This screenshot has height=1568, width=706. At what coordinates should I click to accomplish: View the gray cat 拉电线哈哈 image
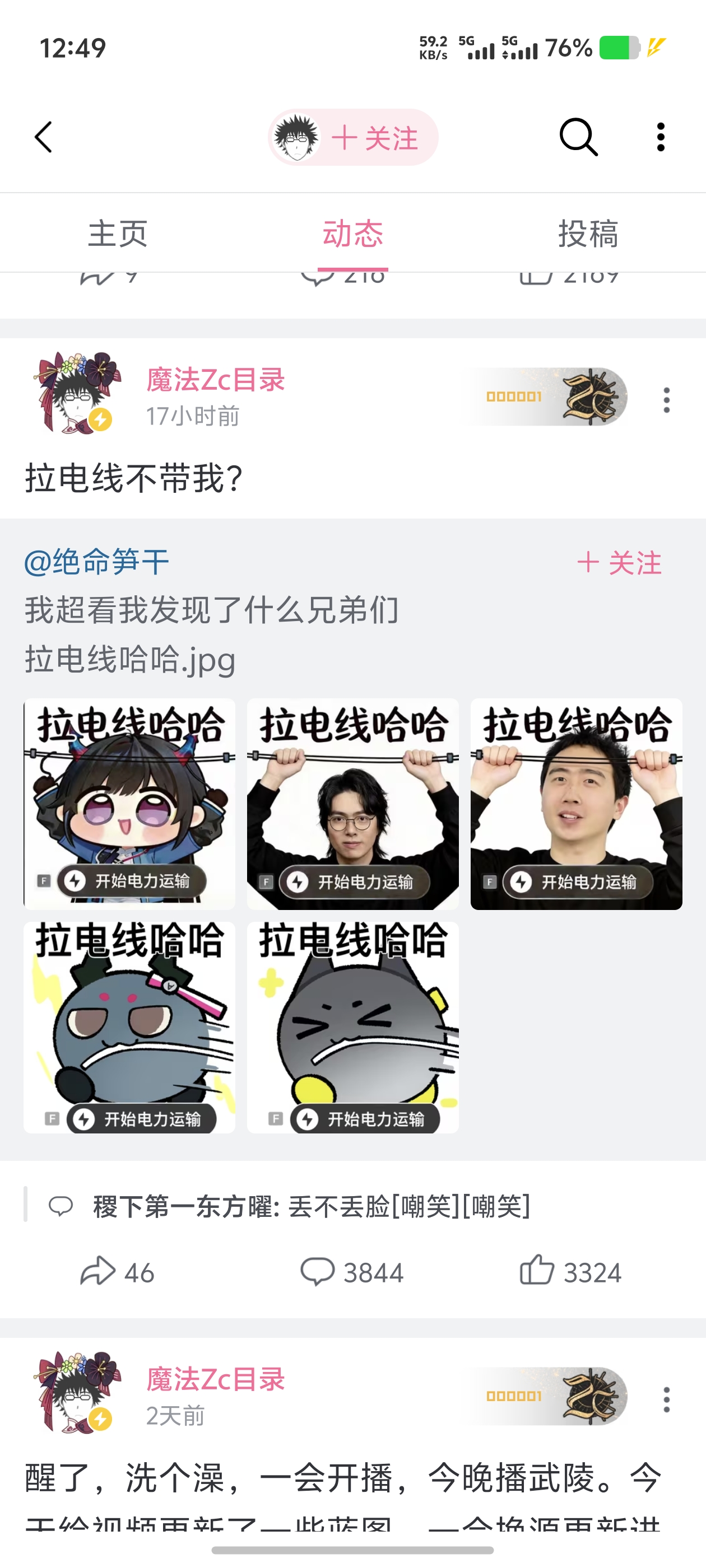click(352, 1027)
